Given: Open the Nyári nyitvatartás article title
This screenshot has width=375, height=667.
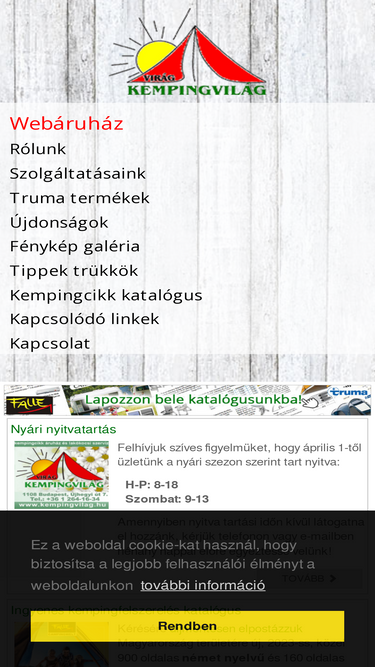Looking at the screenshot, I should tap(63, 429).
